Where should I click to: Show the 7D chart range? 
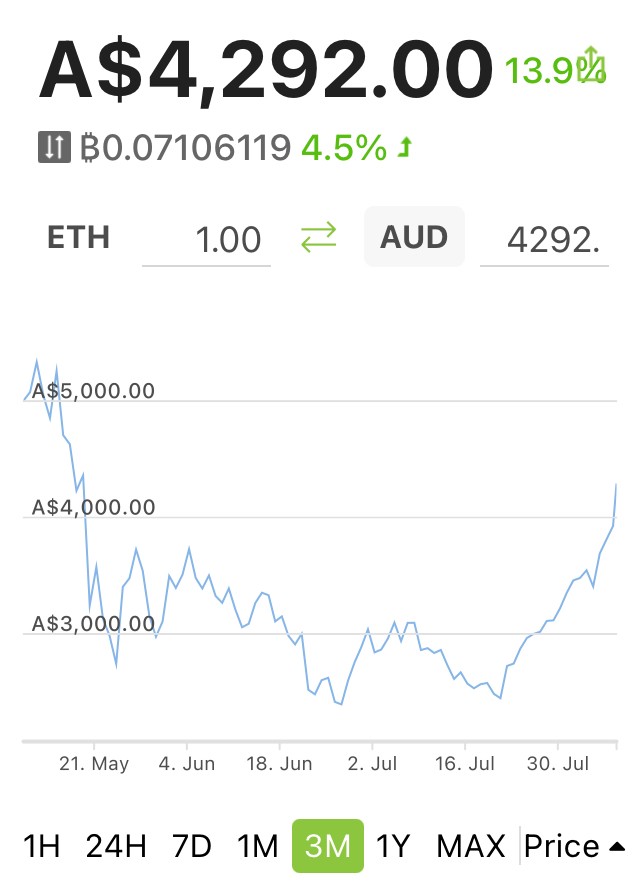coord(192,846)
